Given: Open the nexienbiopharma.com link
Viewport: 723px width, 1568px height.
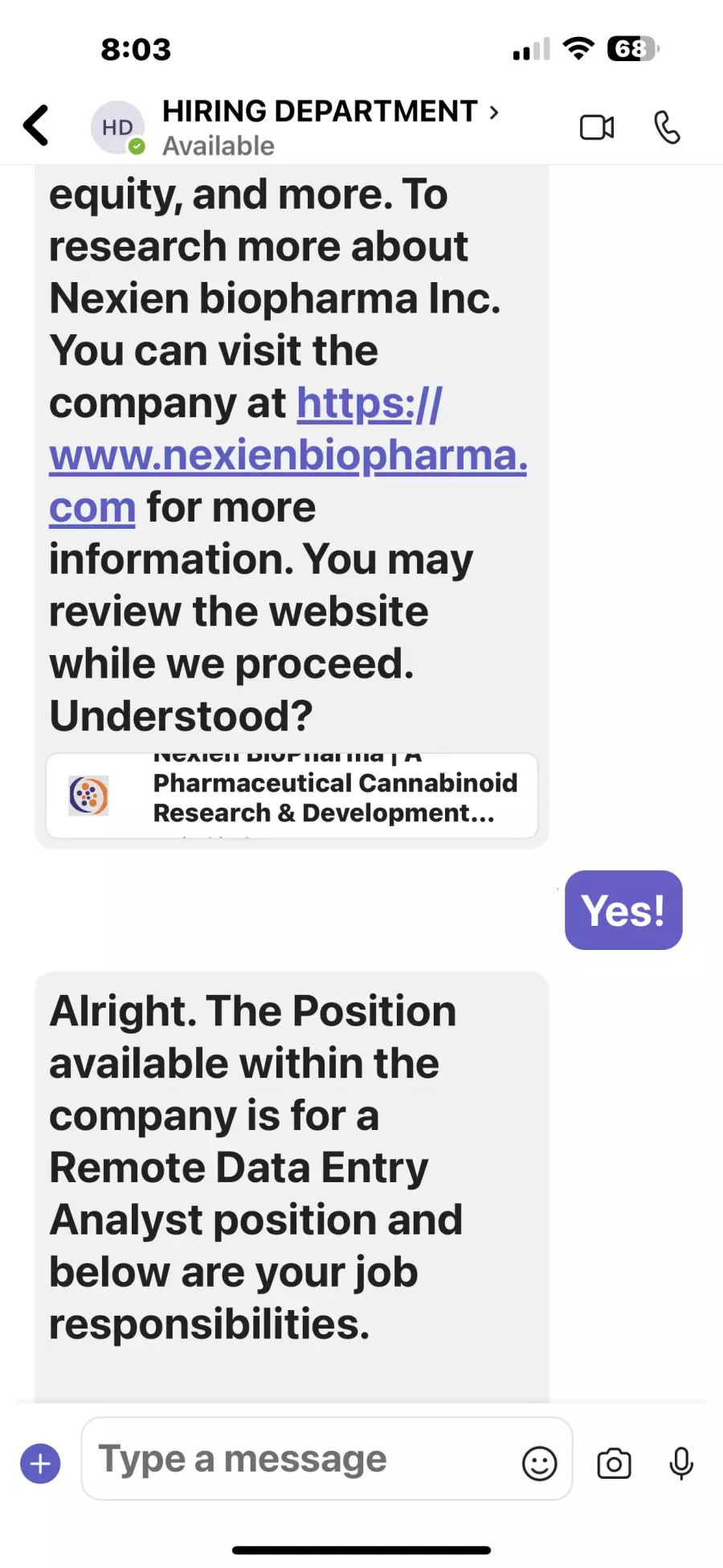Looking at the screenshot, I should [x=288, y=455].
